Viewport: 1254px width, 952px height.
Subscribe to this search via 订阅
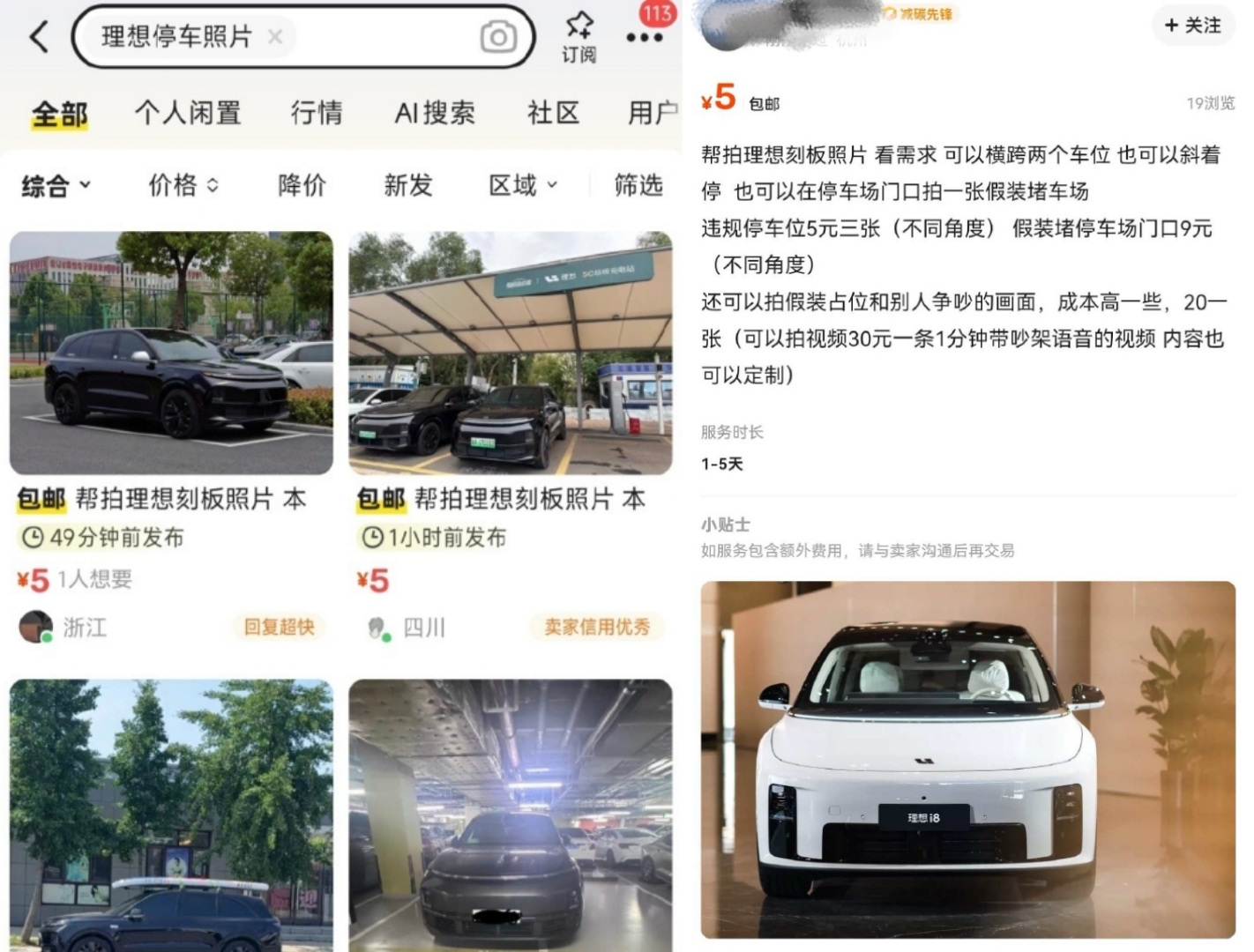point(579,37)
